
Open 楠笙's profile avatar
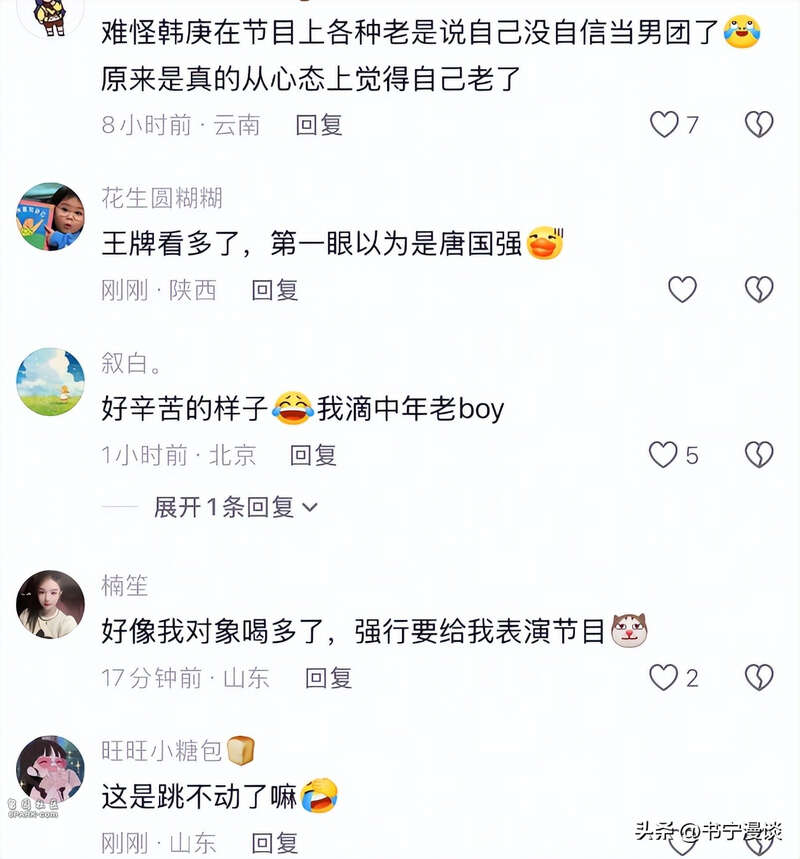tap(50, 604)
